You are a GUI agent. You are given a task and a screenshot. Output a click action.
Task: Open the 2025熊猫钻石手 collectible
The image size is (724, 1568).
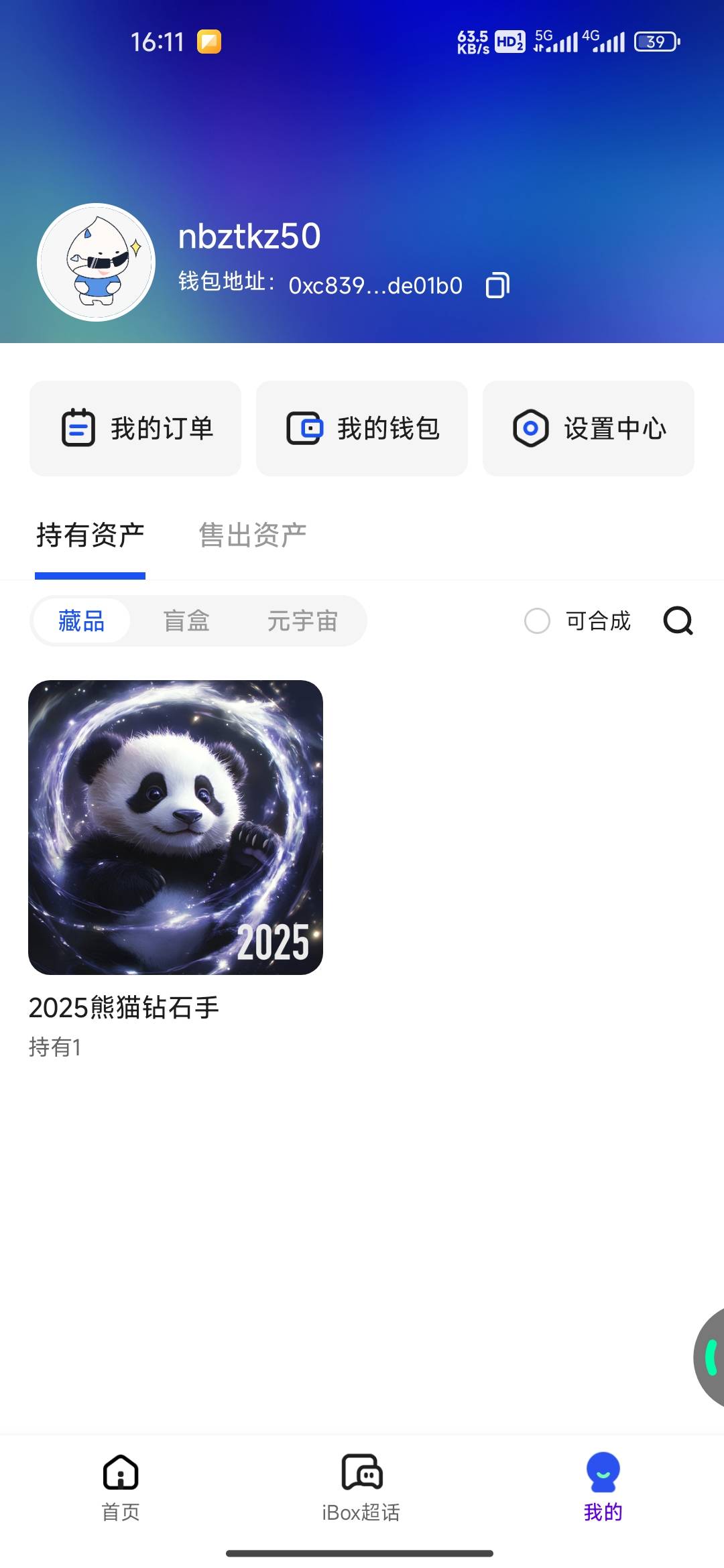pos(176,828)
